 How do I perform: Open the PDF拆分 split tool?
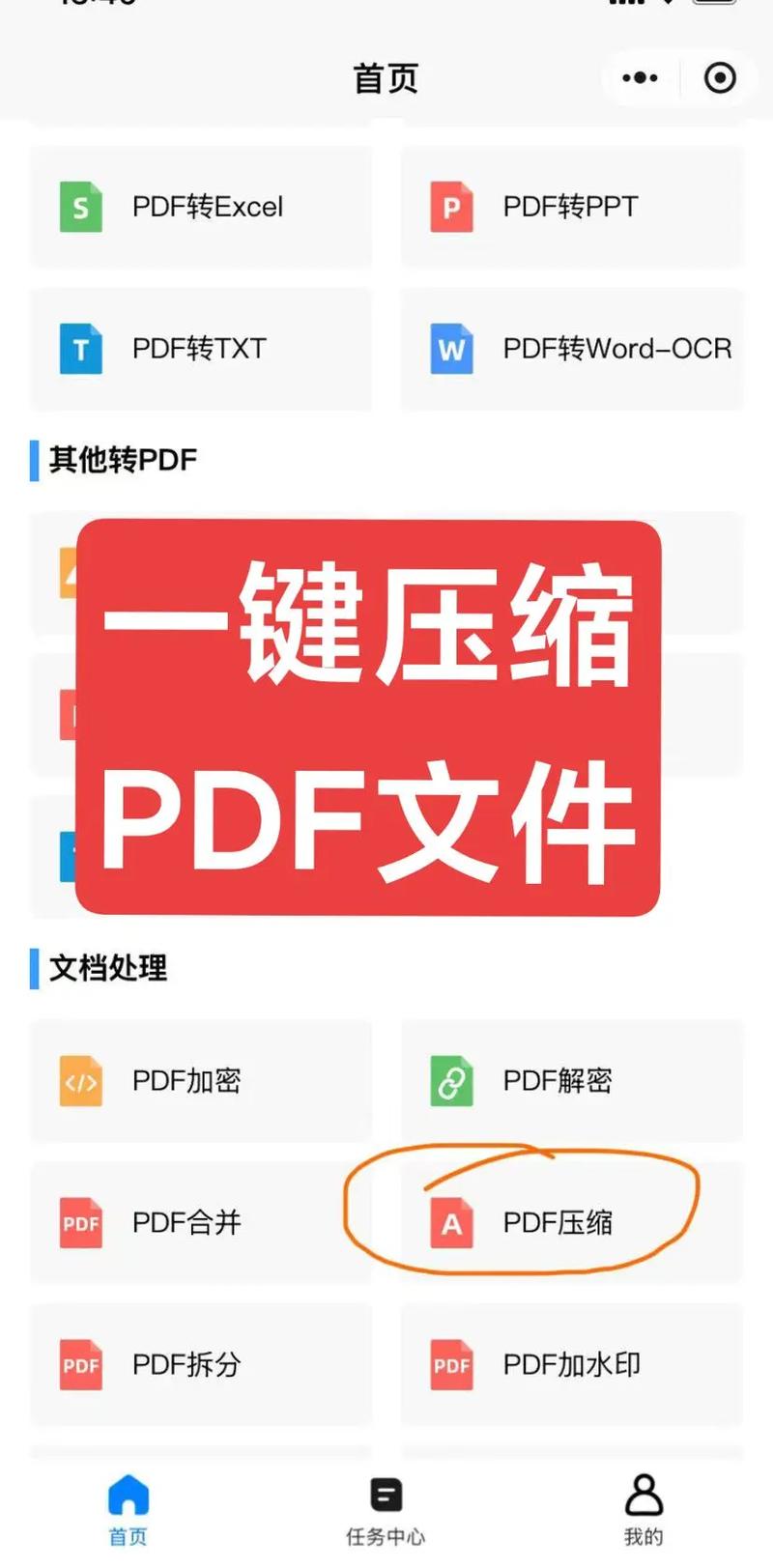pos(201,1365)
